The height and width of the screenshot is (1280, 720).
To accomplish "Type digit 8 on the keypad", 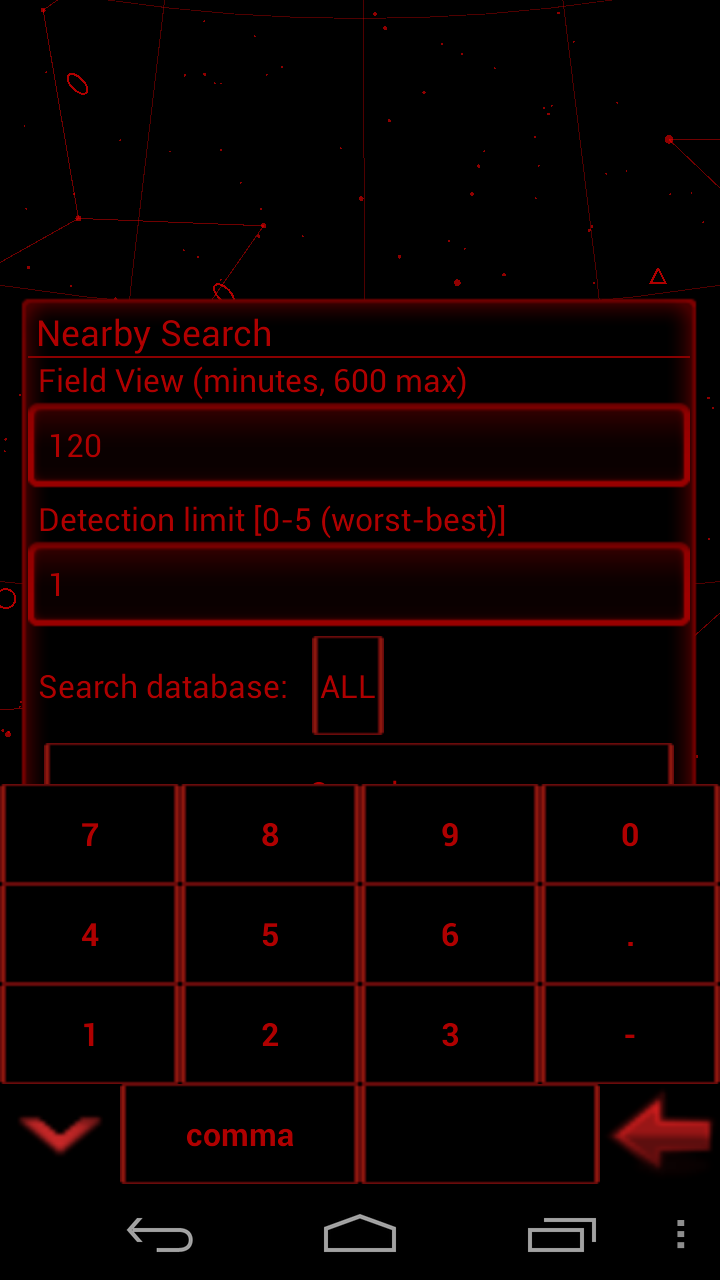I will tap(270, 835).
